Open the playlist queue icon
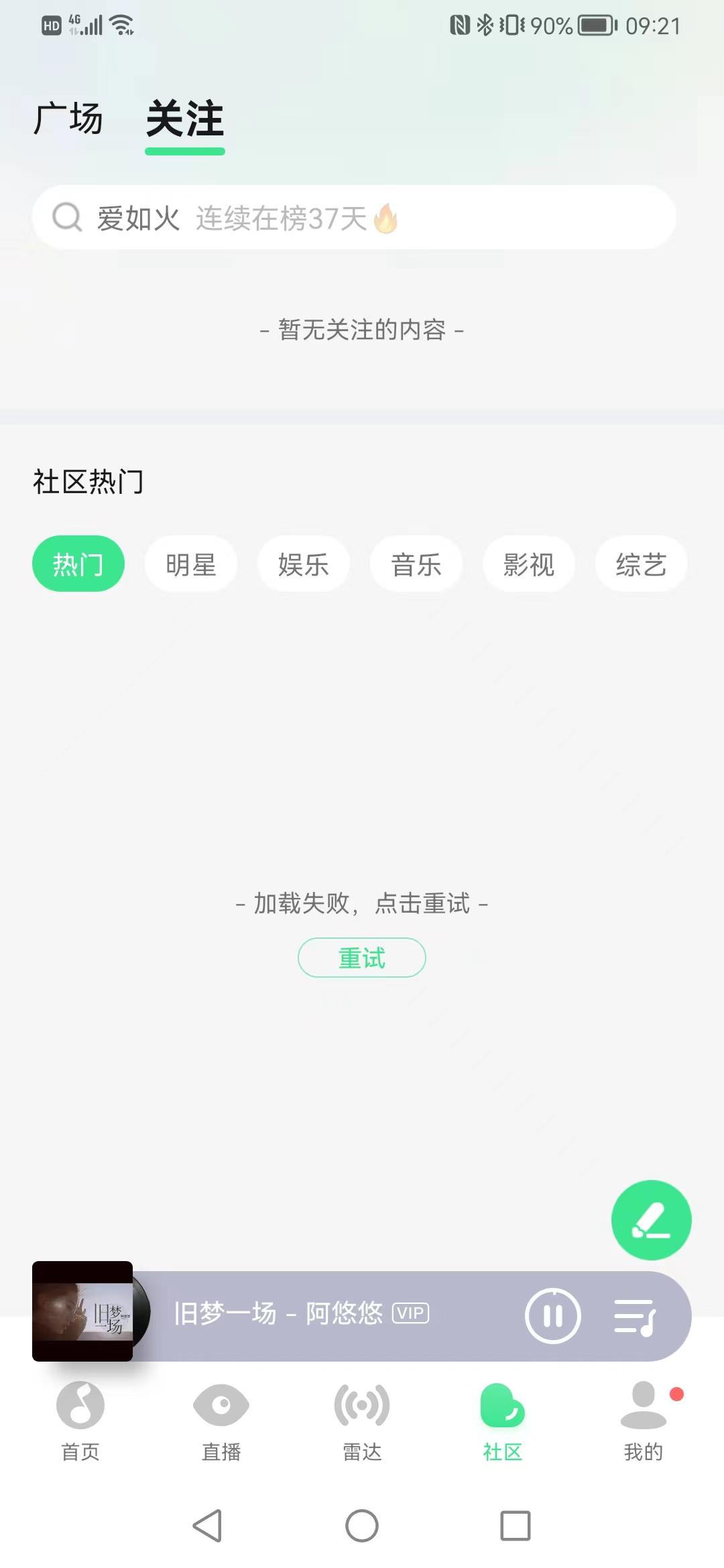The height and width of the screenshot is (1568, 724). pos(636,1316)
